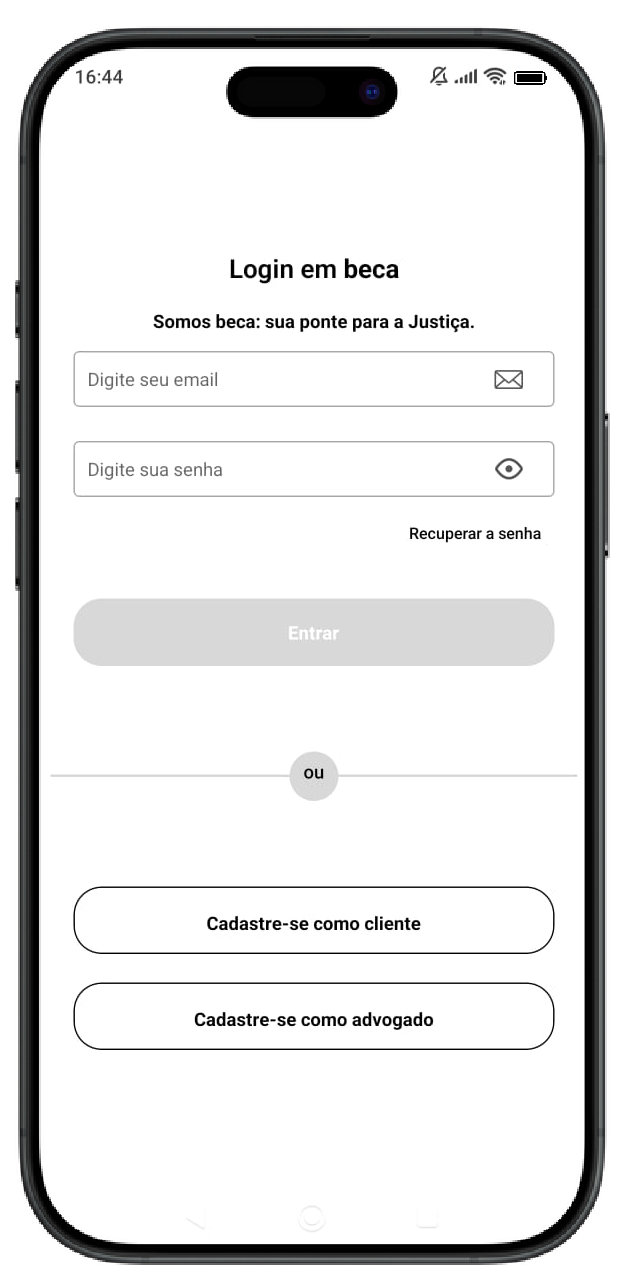Select Cadastre-se como cliente
This screenshot has height=1284, width=618.
pyautogui.click(x=313, y=920)
